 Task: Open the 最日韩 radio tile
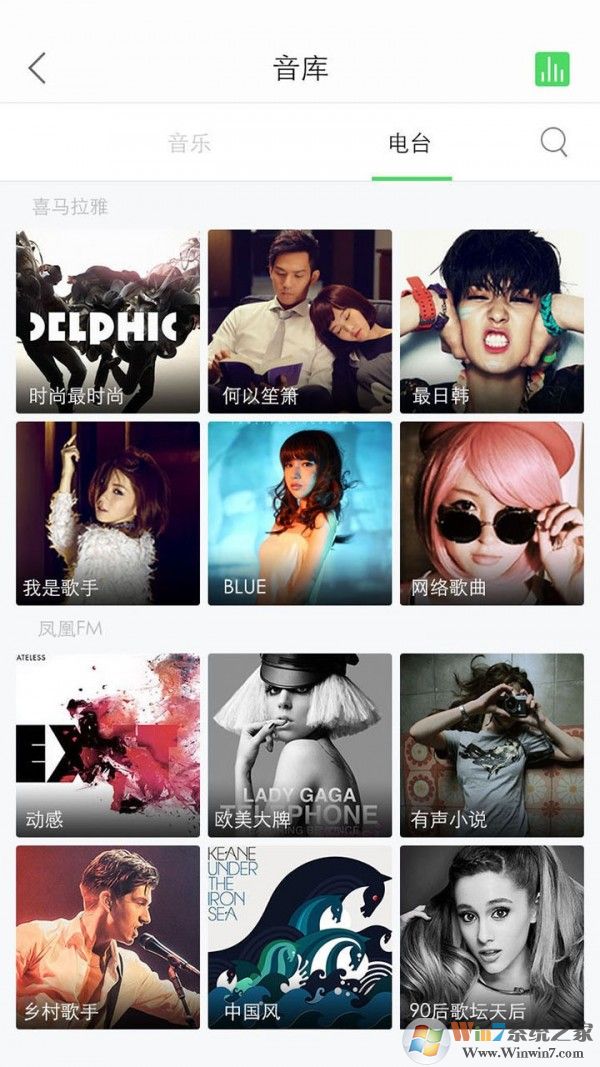coord(492,321)
